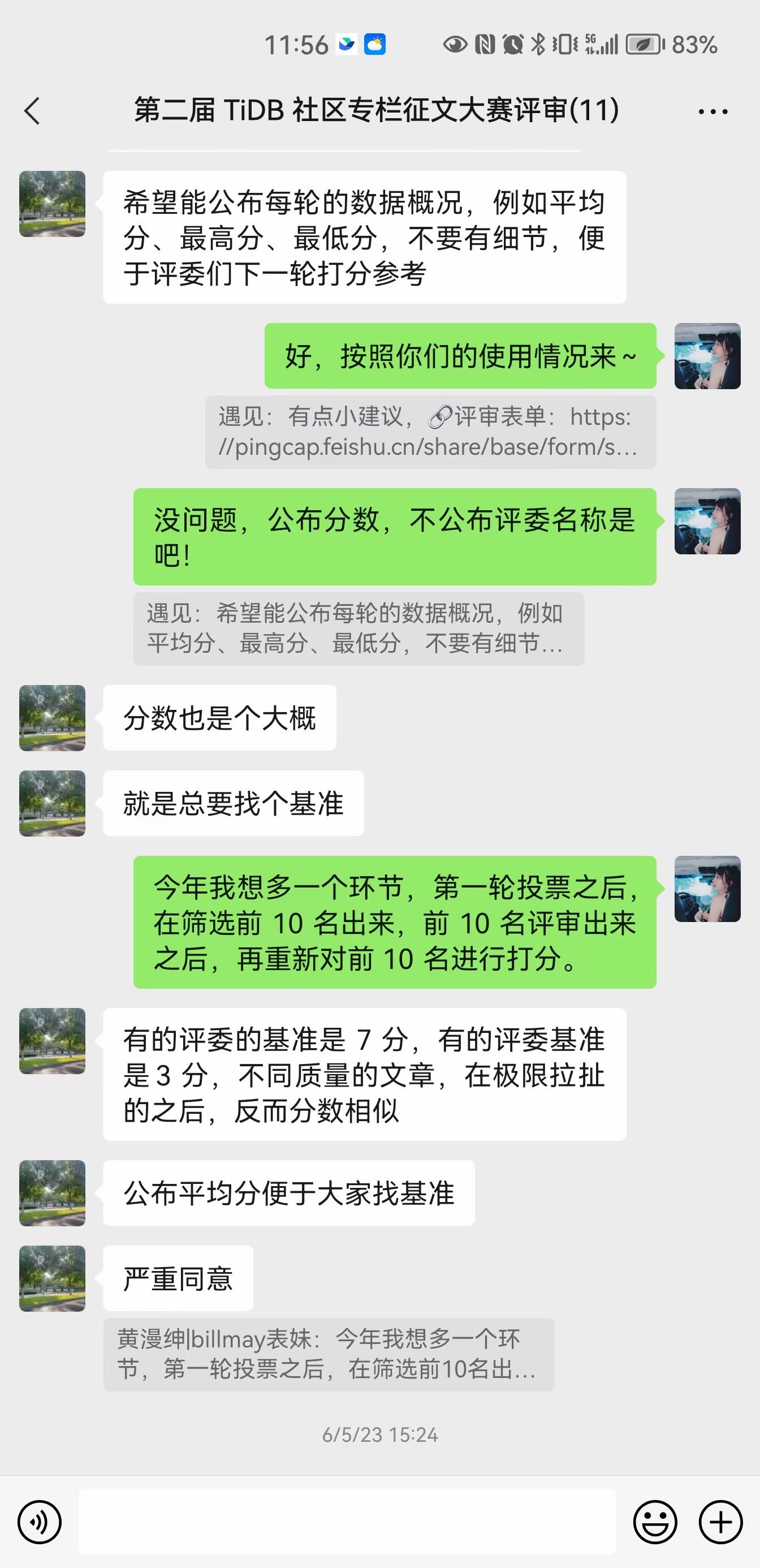Open group chat details overflow menu
760x1568 pixels.
[x=712, y=111]
